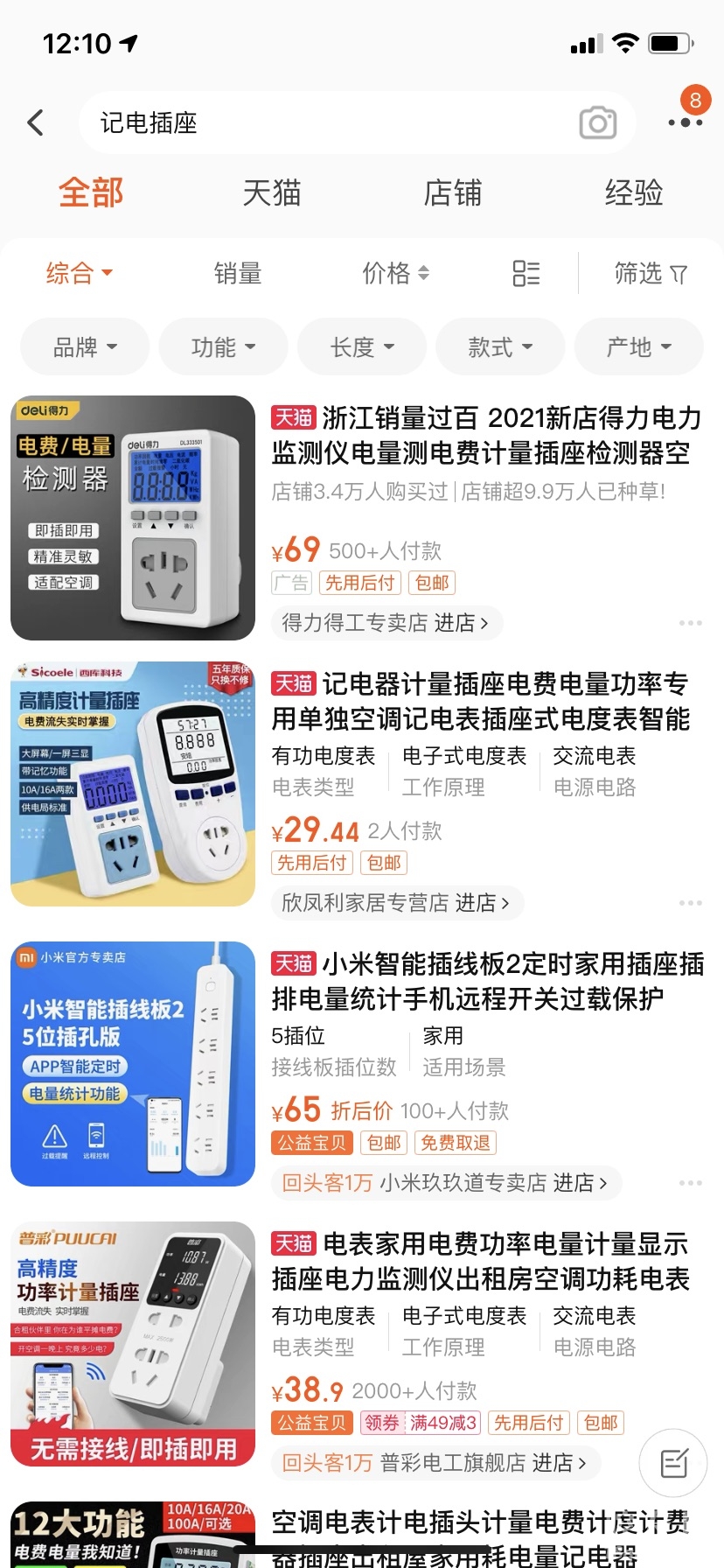Screen dimensions: 724x1568
Task: Open the 得力 电费/电量检测器 product
Action: point(133,518)
